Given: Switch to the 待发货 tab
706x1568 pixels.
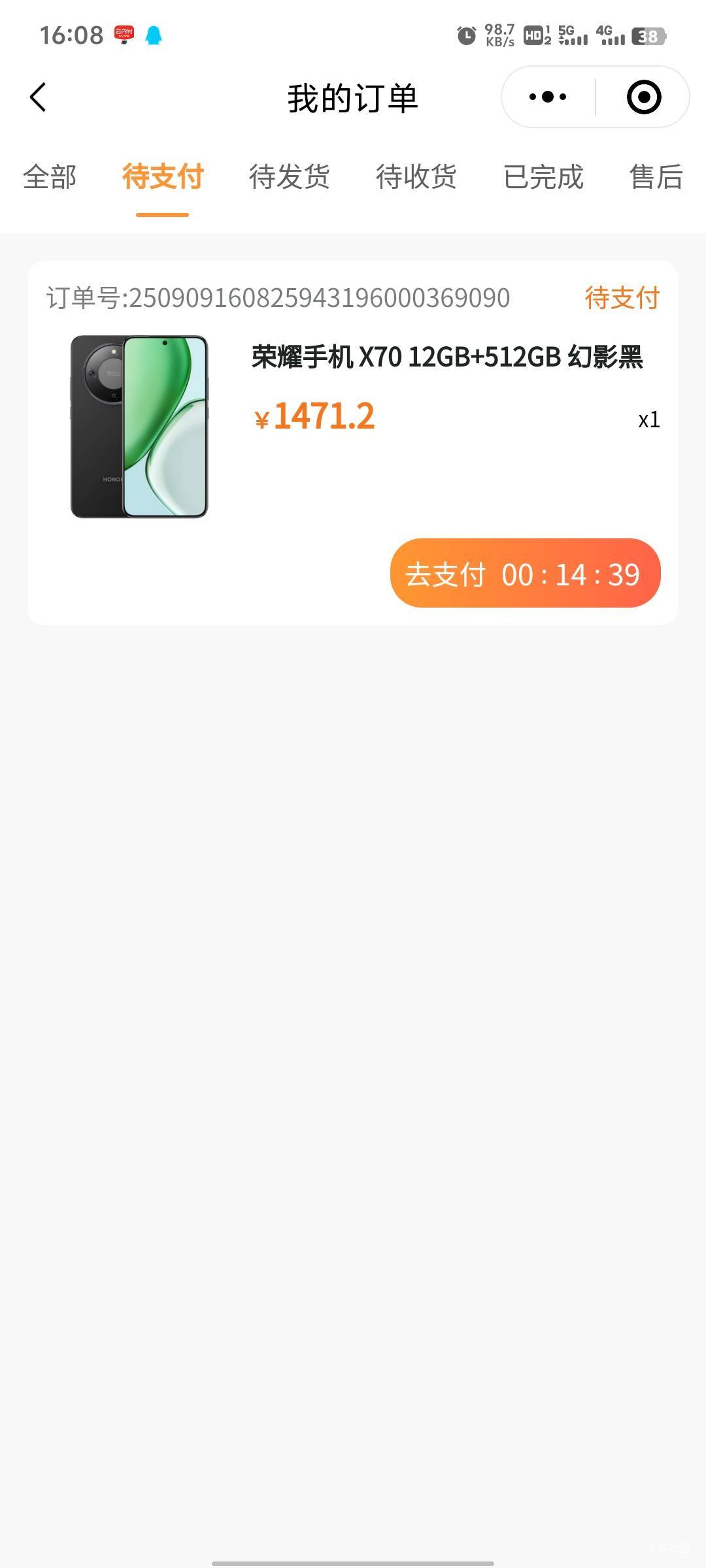Looking at the screenshot, I should coord(290,177).
